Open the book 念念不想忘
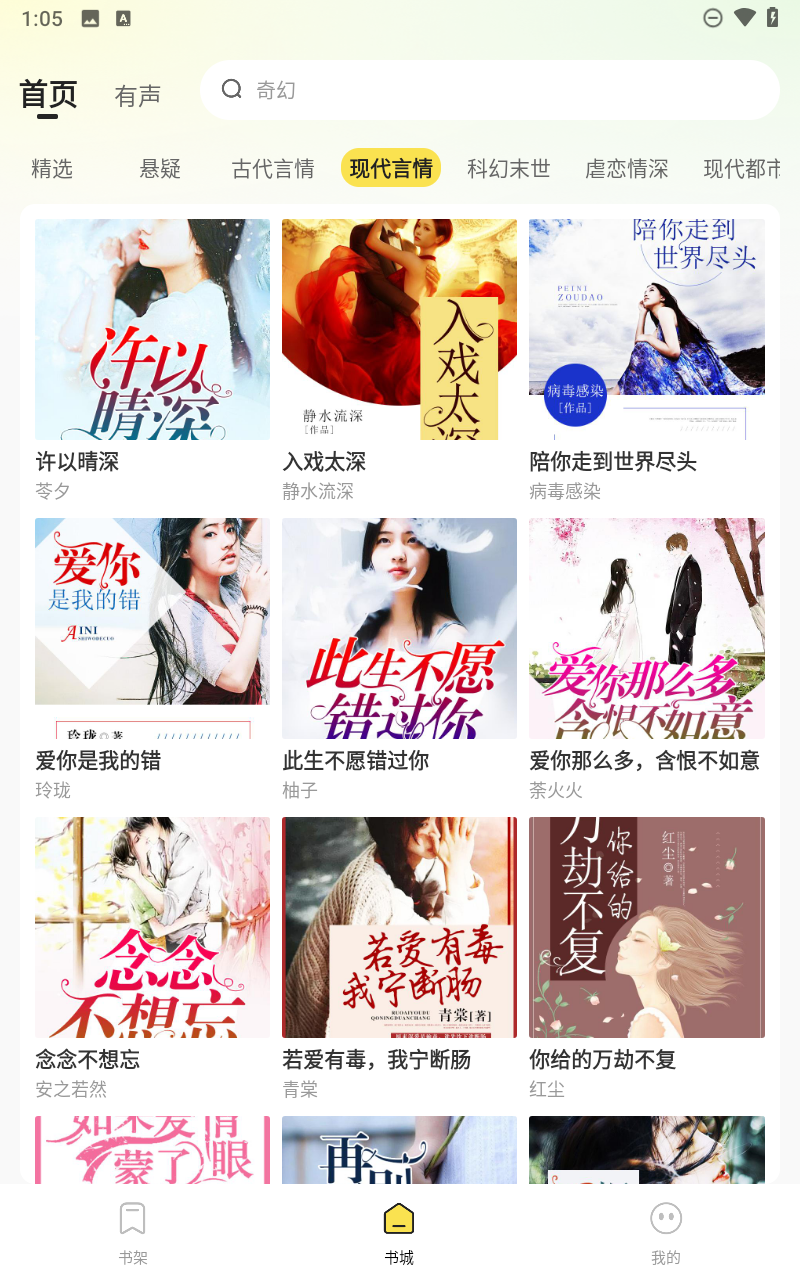Image resolution: width=800 pixels, height=1280 pixels. (x=152, y=927)
